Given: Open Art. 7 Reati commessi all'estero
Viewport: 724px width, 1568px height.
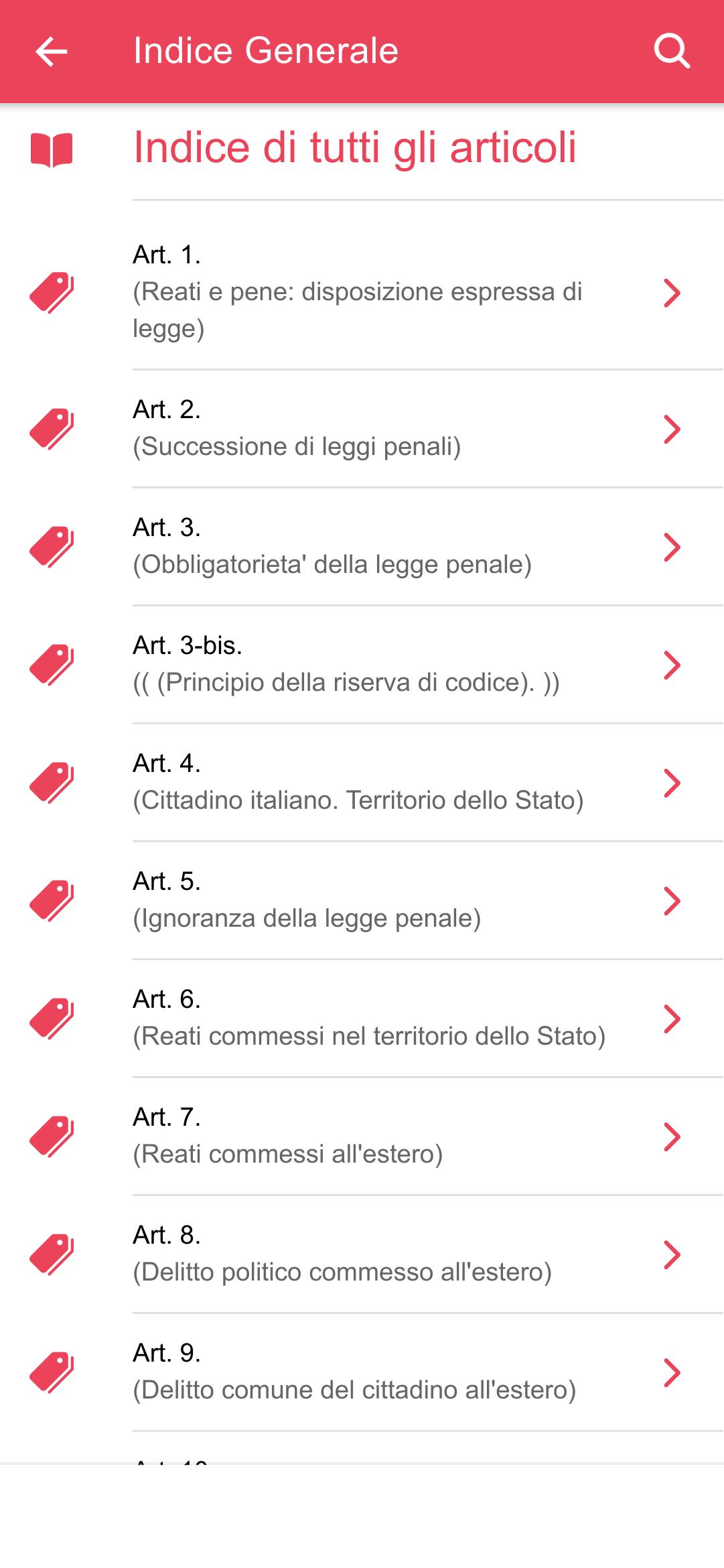Looking at the screenshot, I should (x=375, y=1136).
